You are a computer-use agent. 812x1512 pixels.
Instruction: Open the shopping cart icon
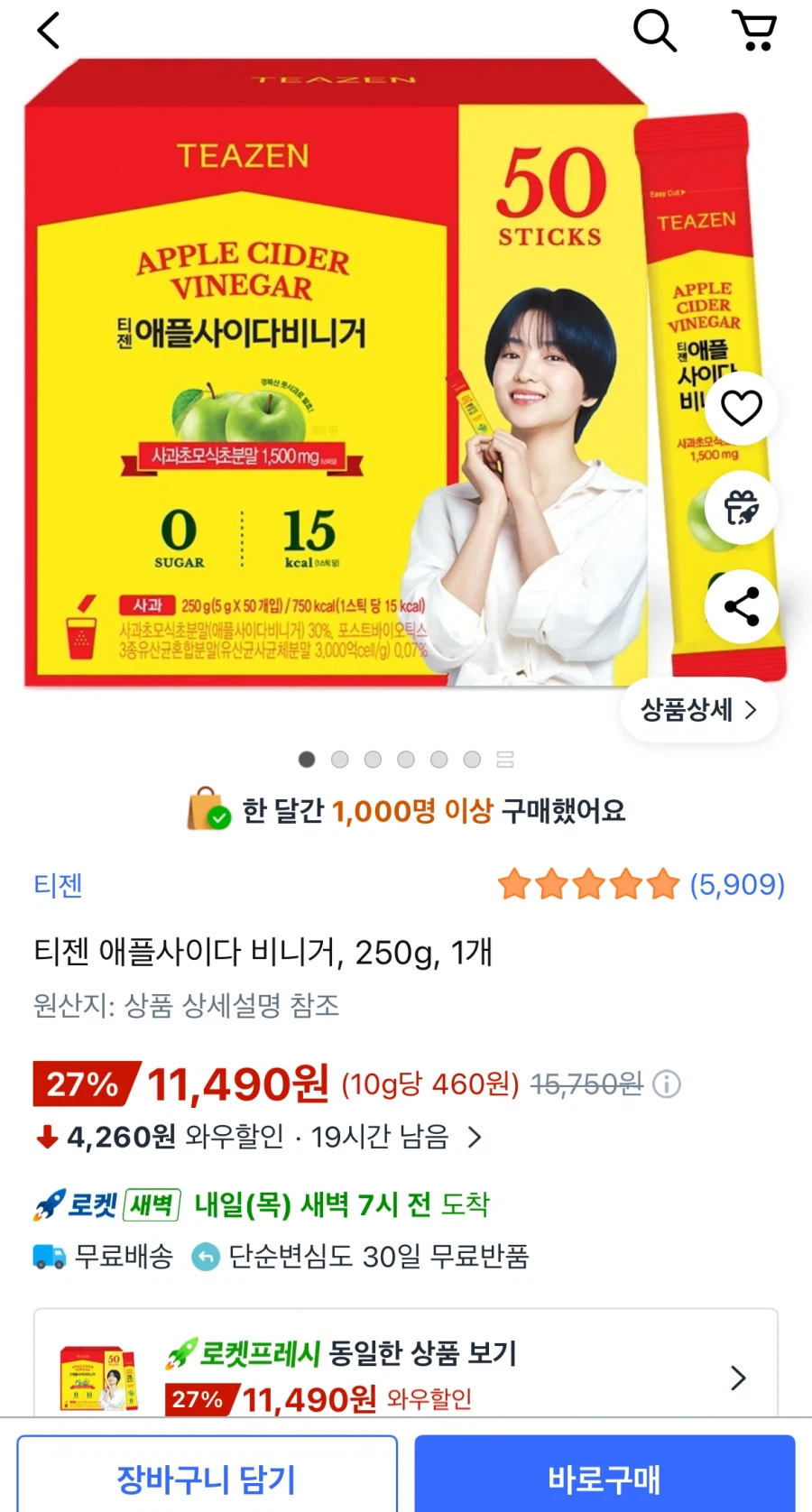click(755, 30)
